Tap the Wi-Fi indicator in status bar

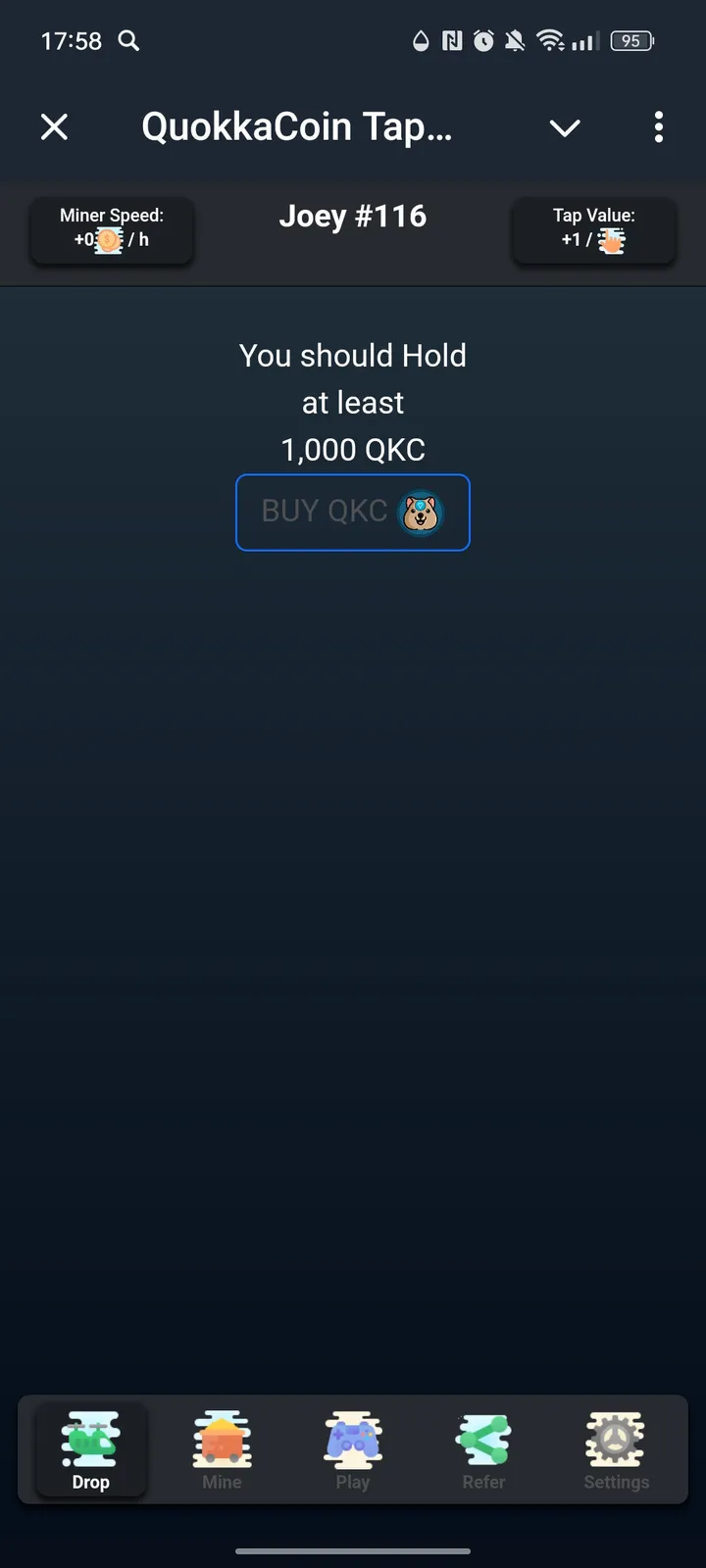tap(550, 40)
